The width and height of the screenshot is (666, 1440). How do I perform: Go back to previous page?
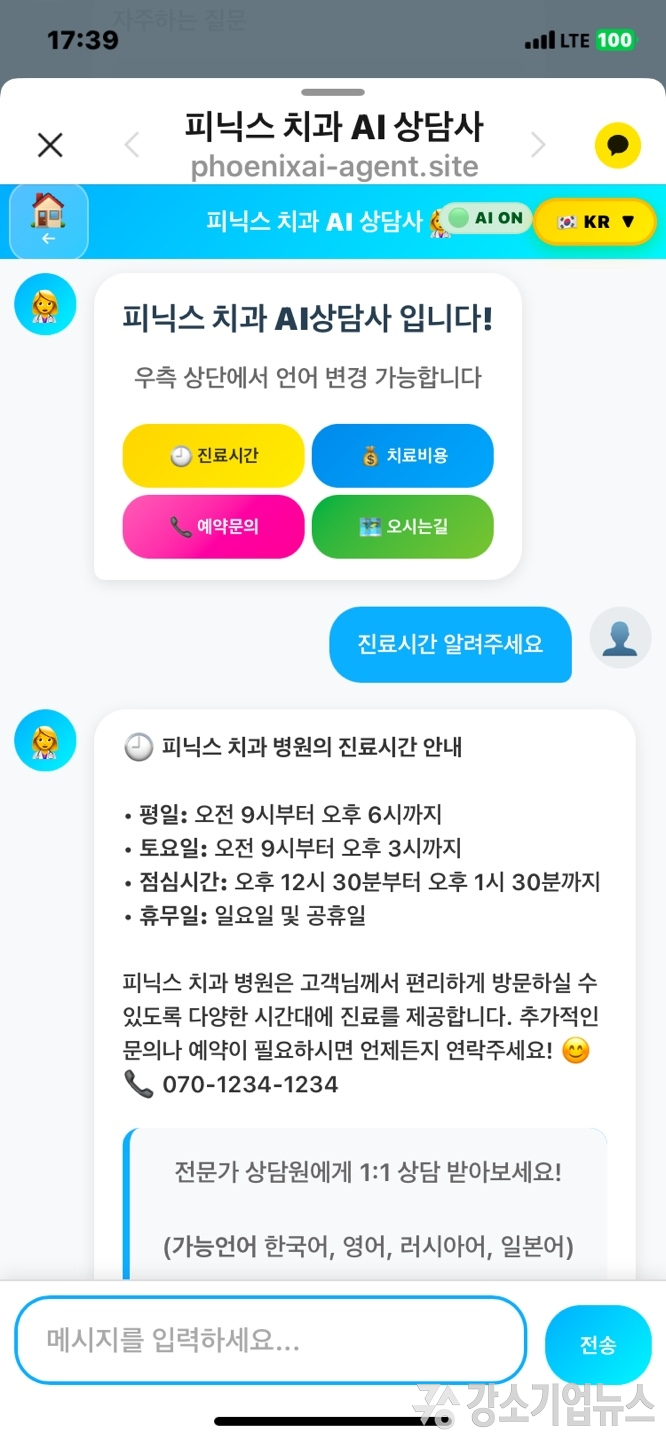(131, 146)
